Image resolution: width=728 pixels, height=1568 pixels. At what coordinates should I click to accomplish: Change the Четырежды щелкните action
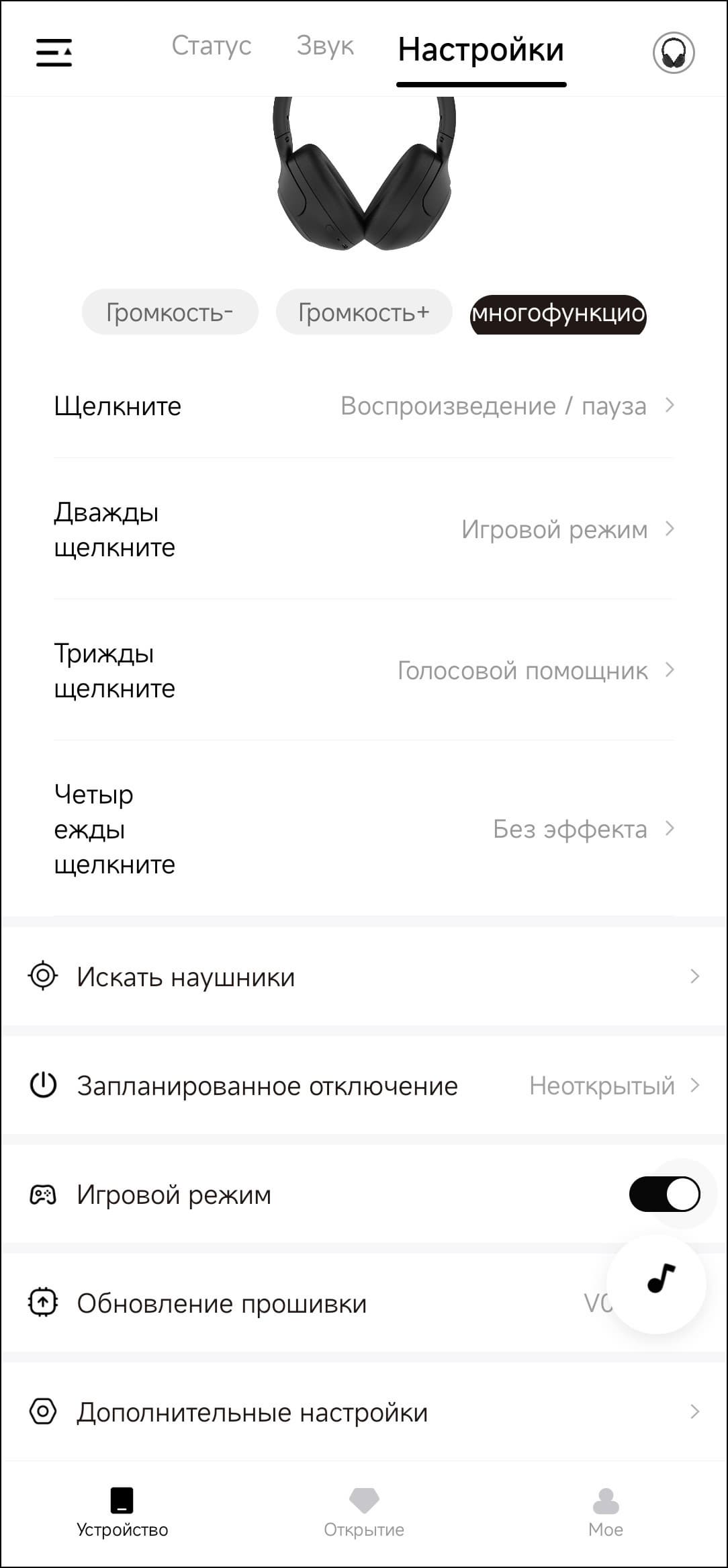coord(364,830)
